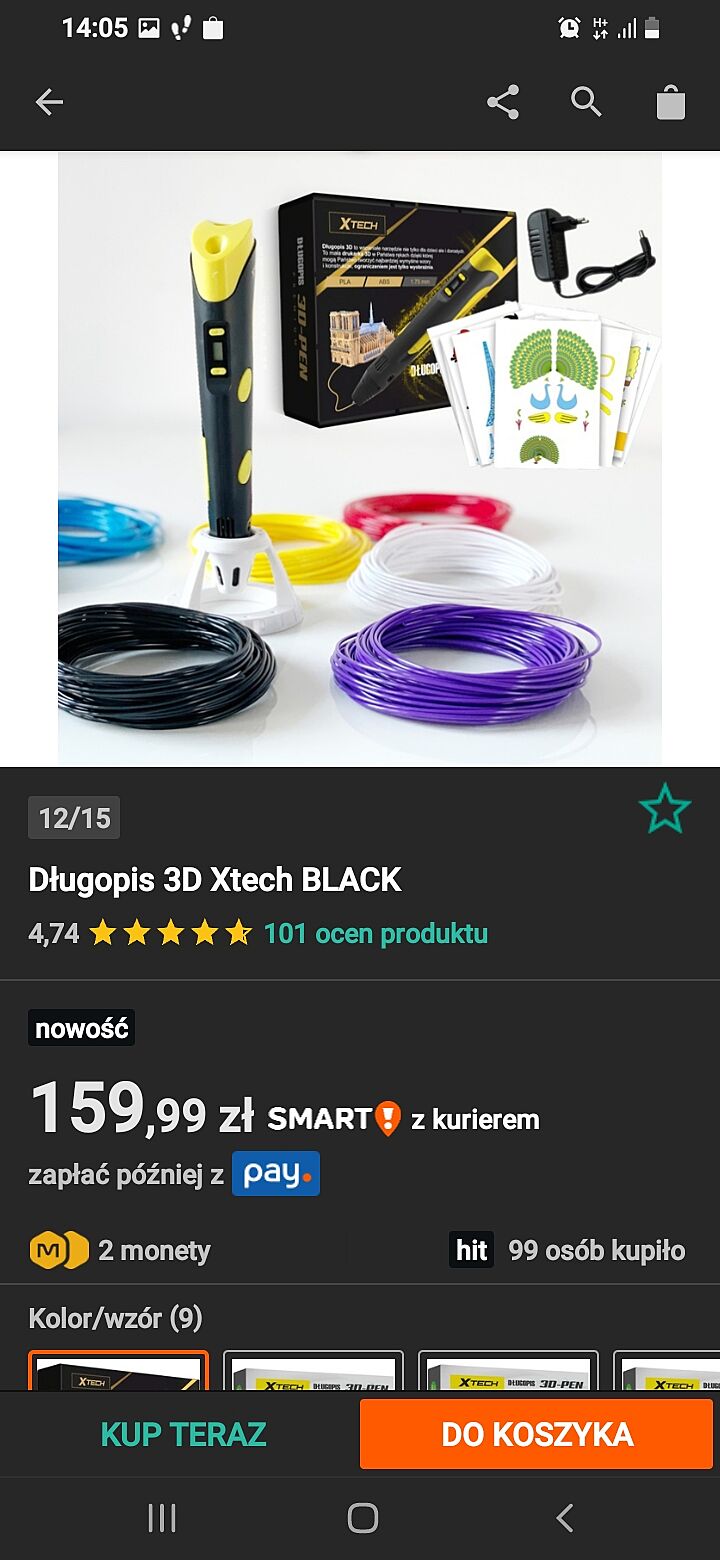
Task: Open the search magnifier icon
Action: click(586, 102)
